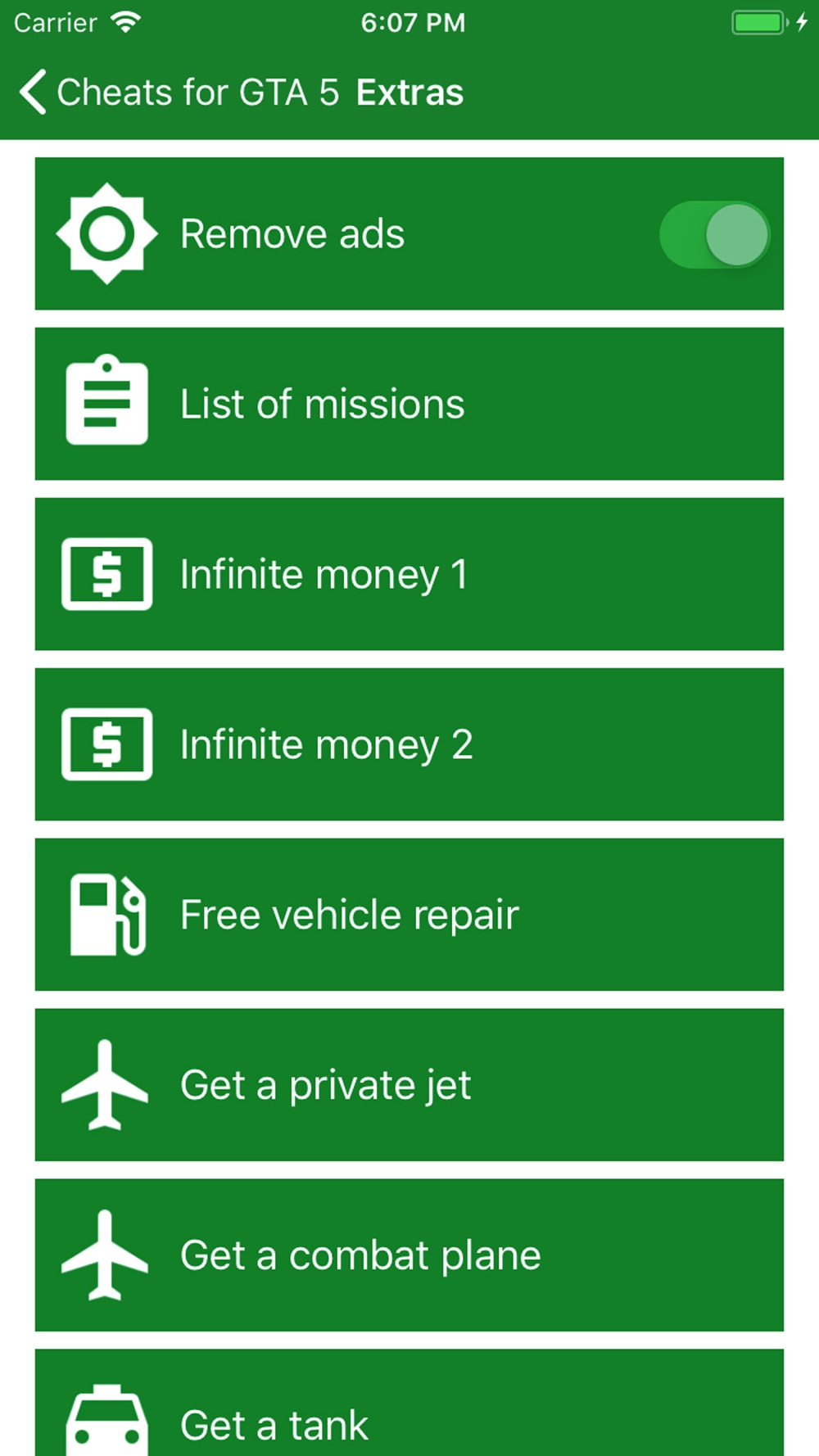Screen dimensions: 819x1456
Task: Click the Wi-Fi icon in the status bar
Action: pos(124,22)
